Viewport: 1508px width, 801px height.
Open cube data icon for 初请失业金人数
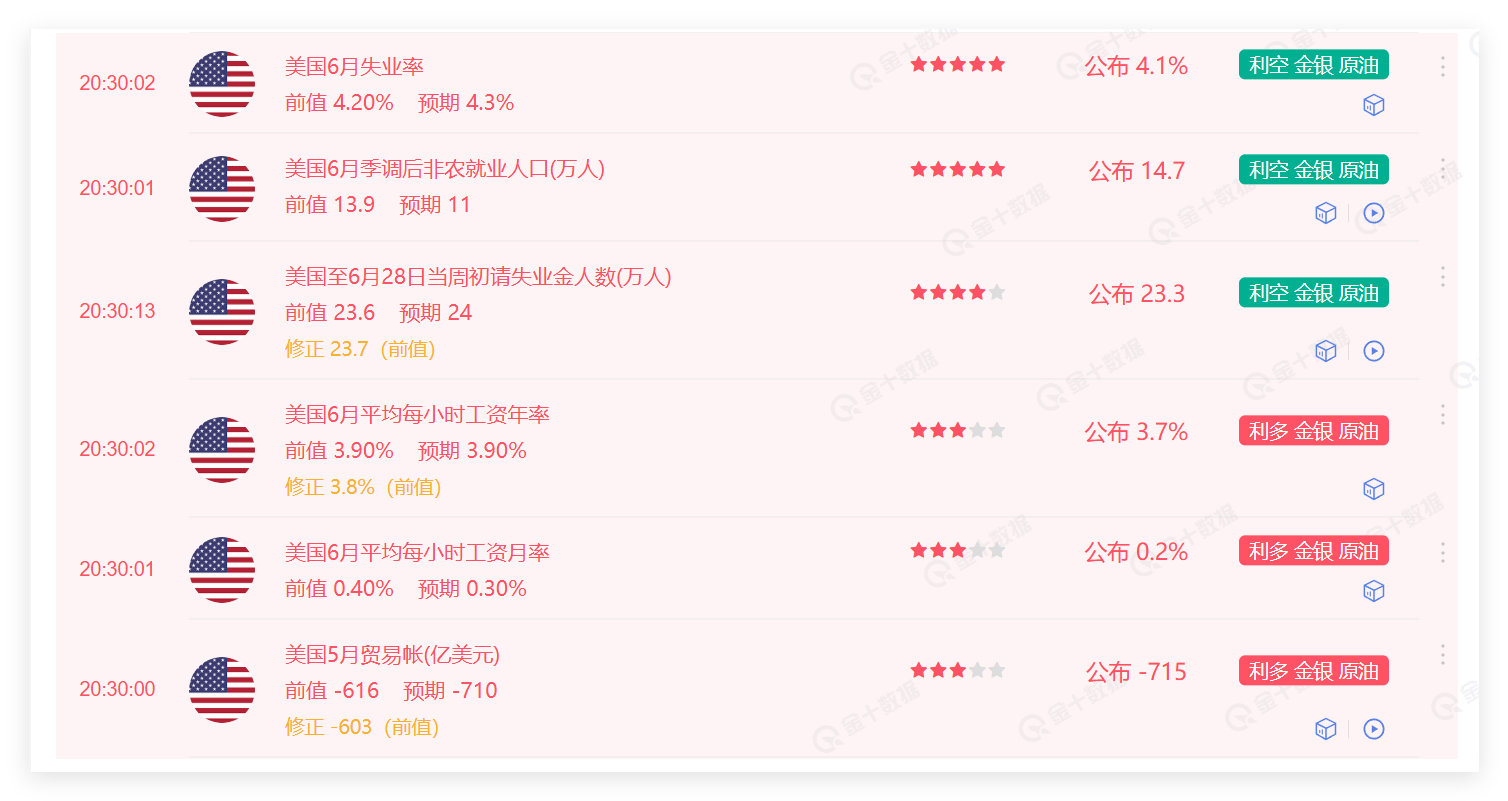pyautogui.click(x=1326, y=350)
